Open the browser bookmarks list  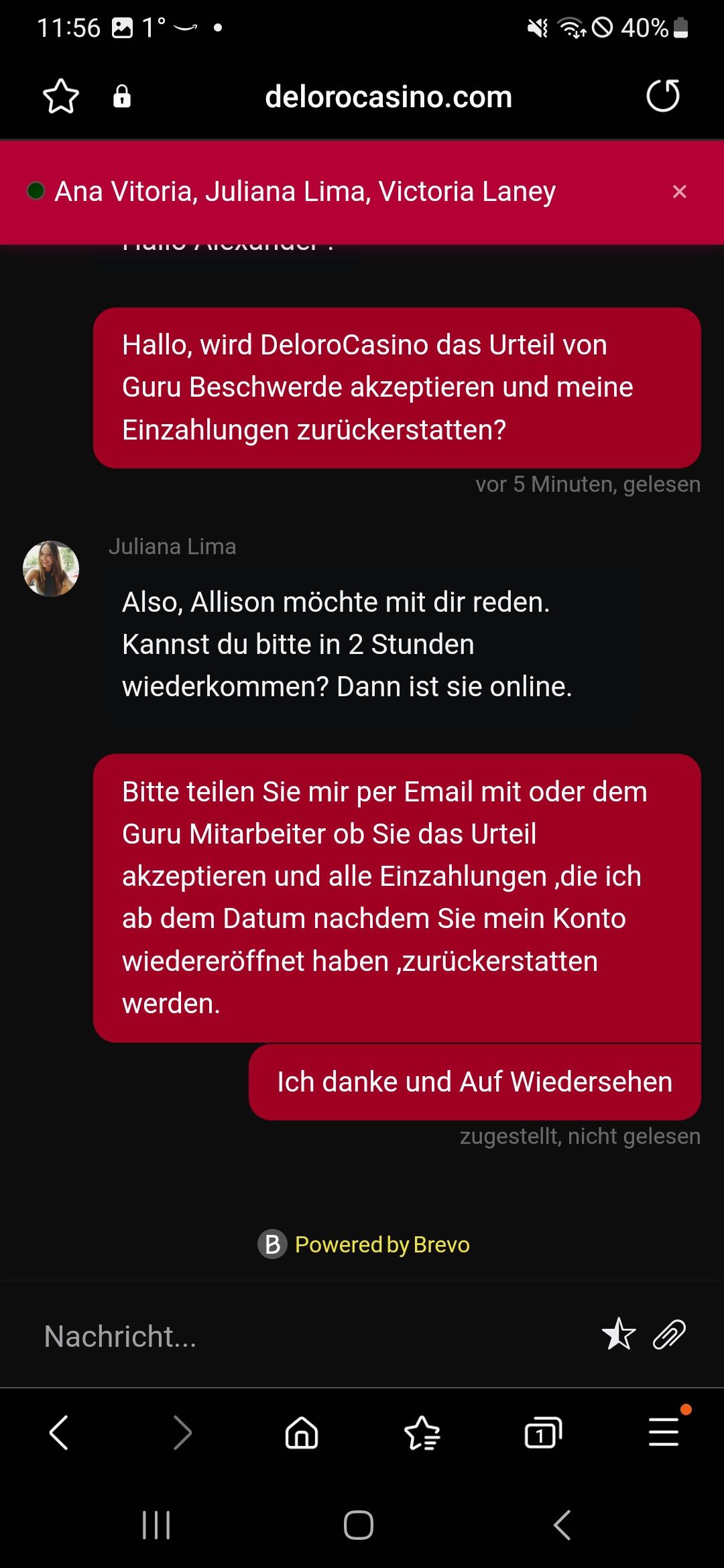422,1433
